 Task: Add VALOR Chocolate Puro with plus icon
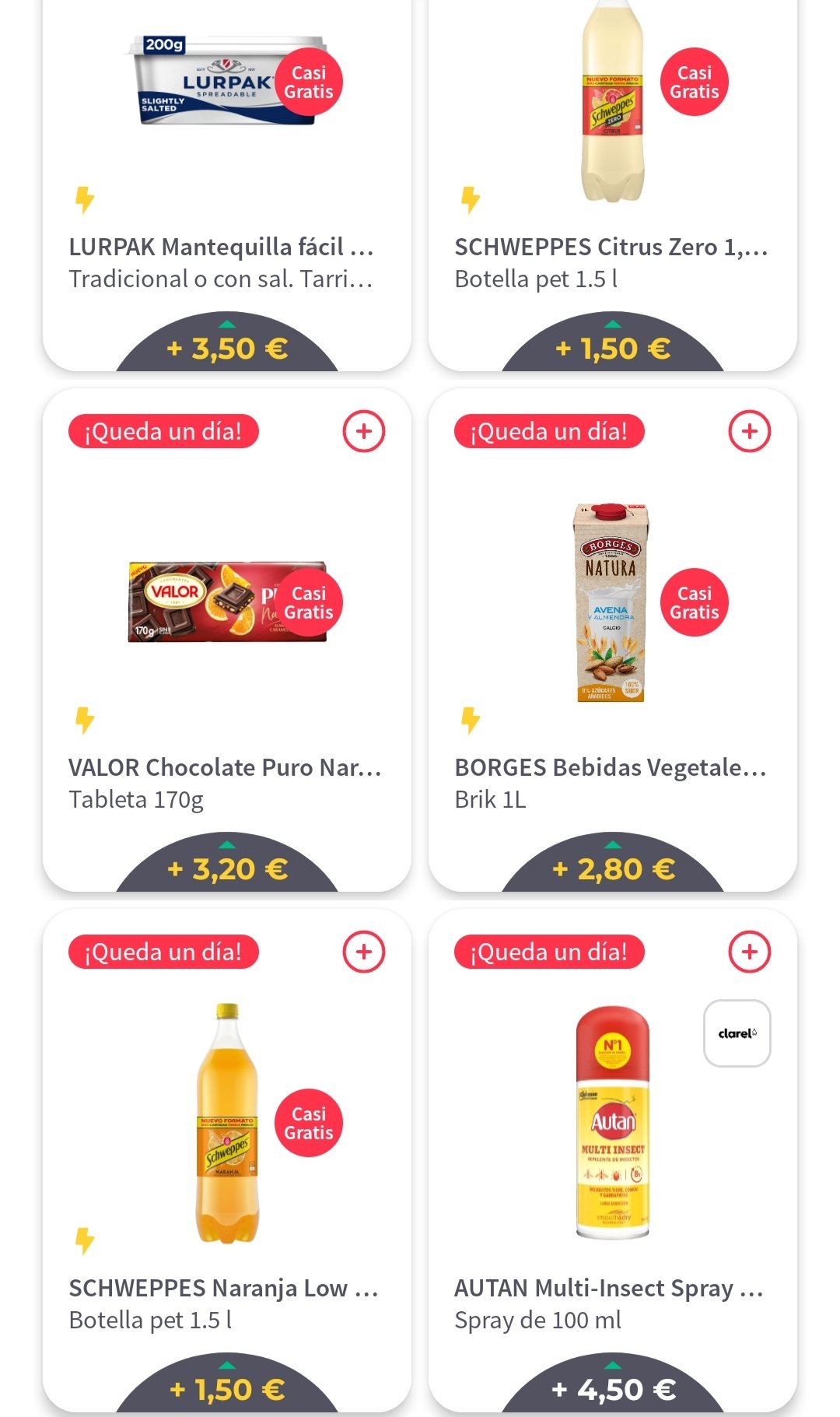364,431
